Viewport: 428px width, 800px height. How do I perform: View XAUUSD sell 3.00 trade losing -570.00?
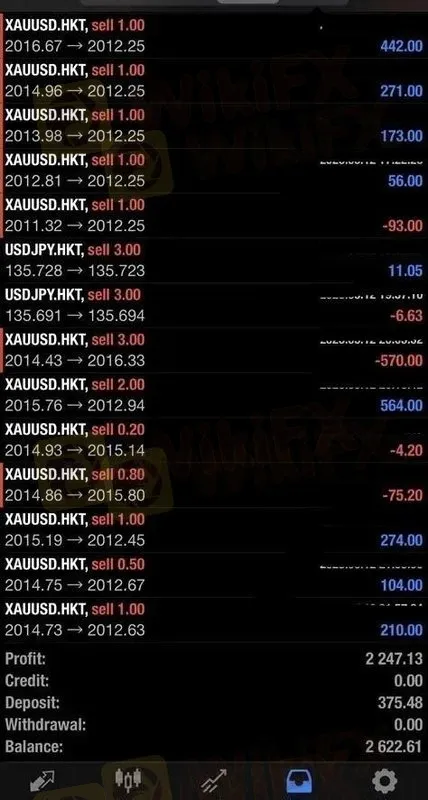(214, 350)
